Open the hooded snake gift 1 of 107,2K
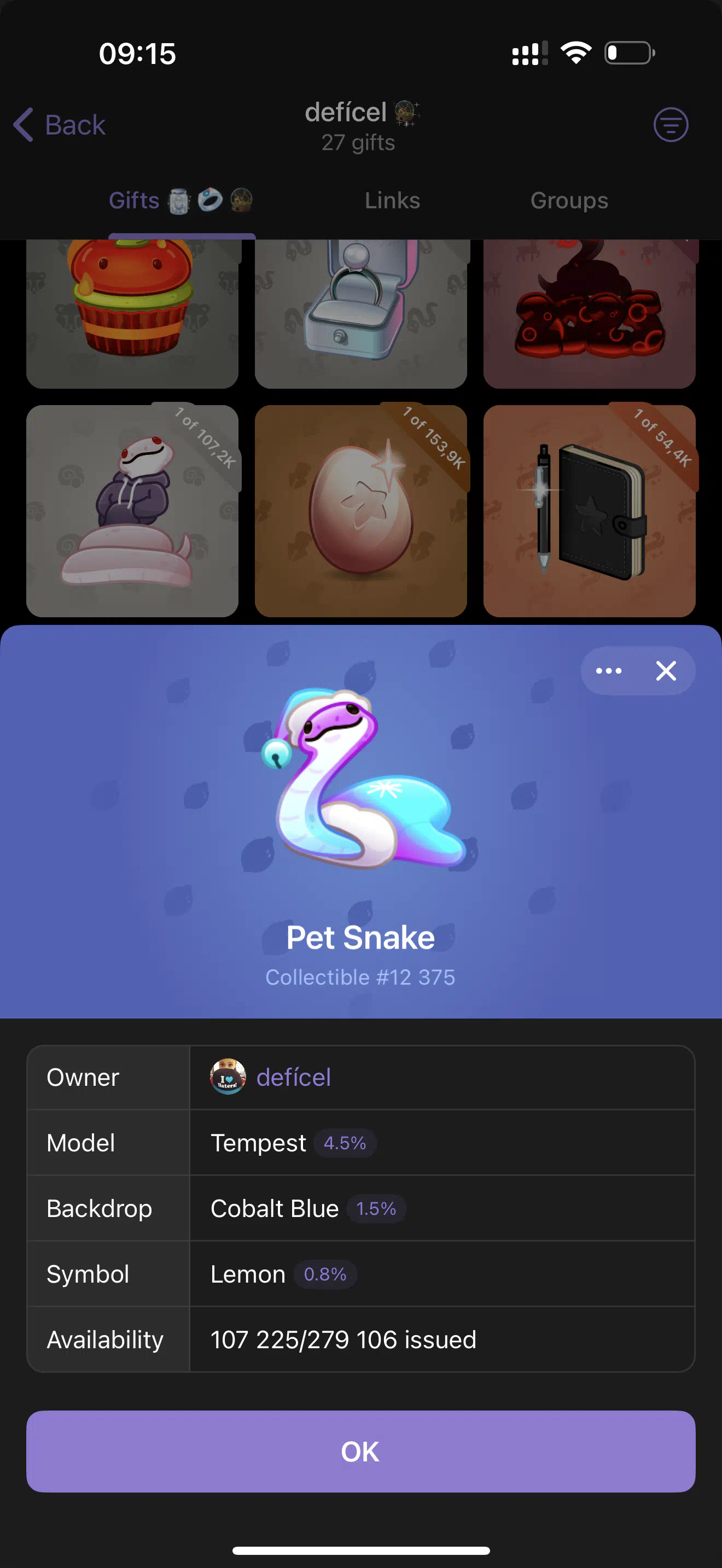 (132, 511)
